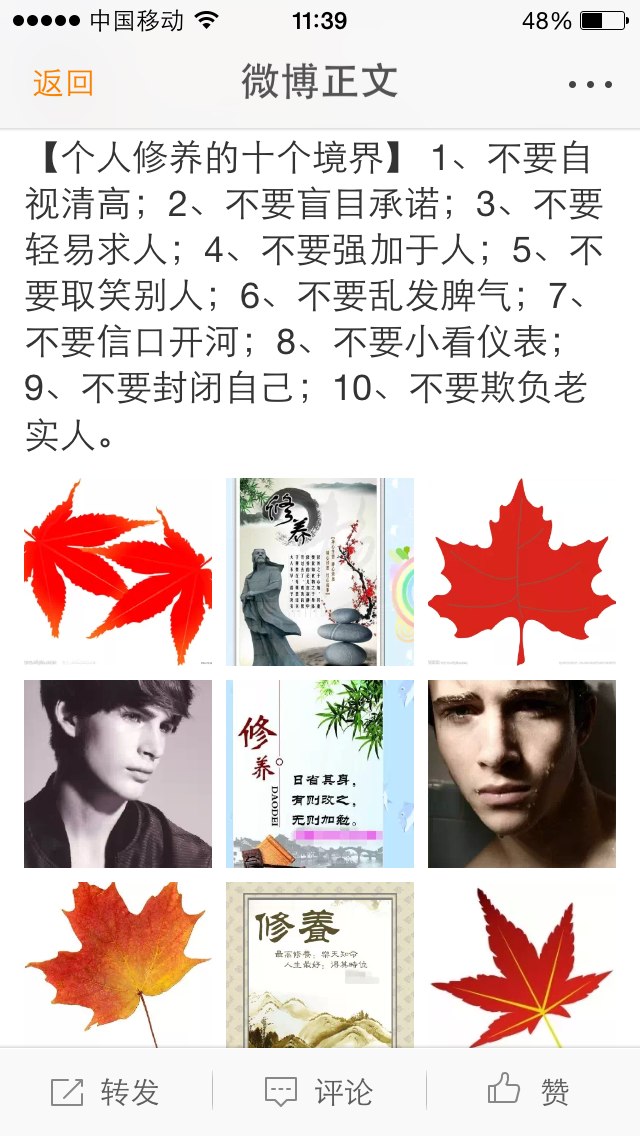
Task: Open the 修養 framed landscape image
Action: point(320,964)
